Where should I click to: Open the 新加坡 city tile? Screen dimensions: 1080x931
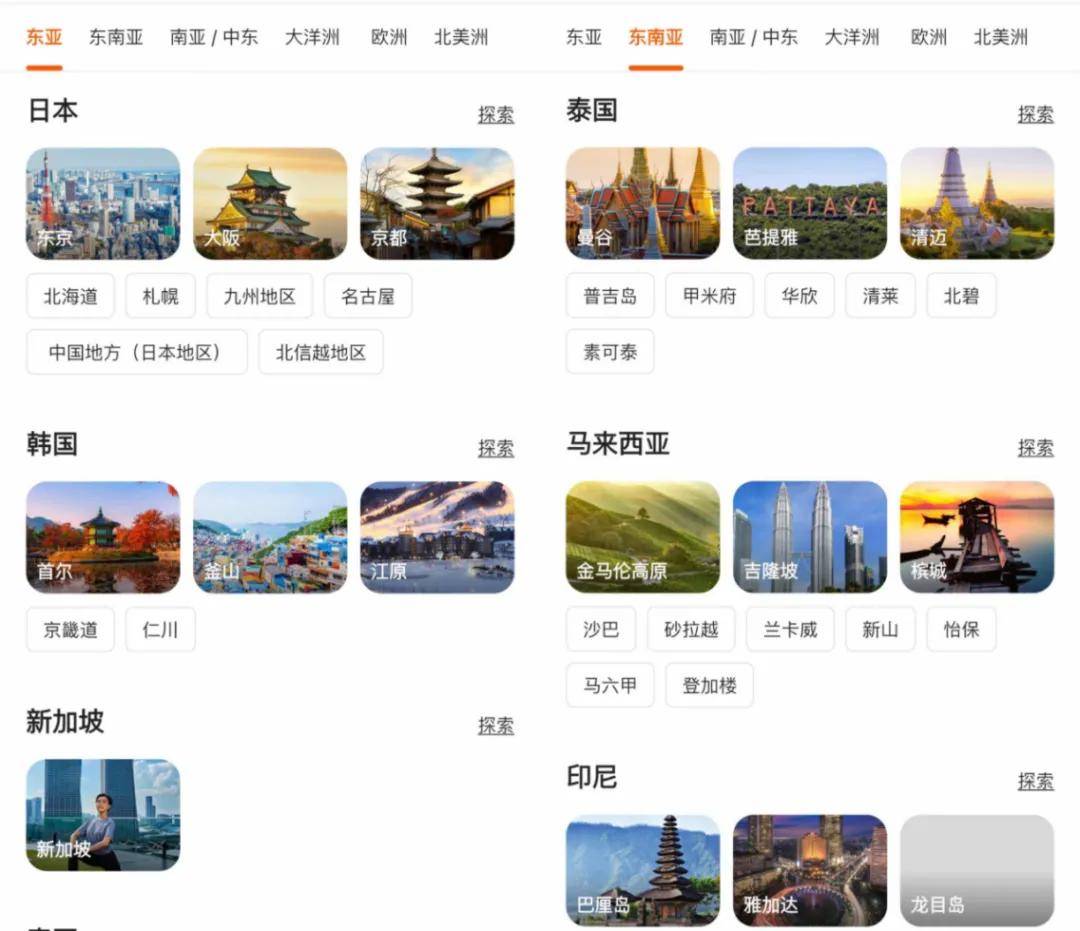point(103,815)
